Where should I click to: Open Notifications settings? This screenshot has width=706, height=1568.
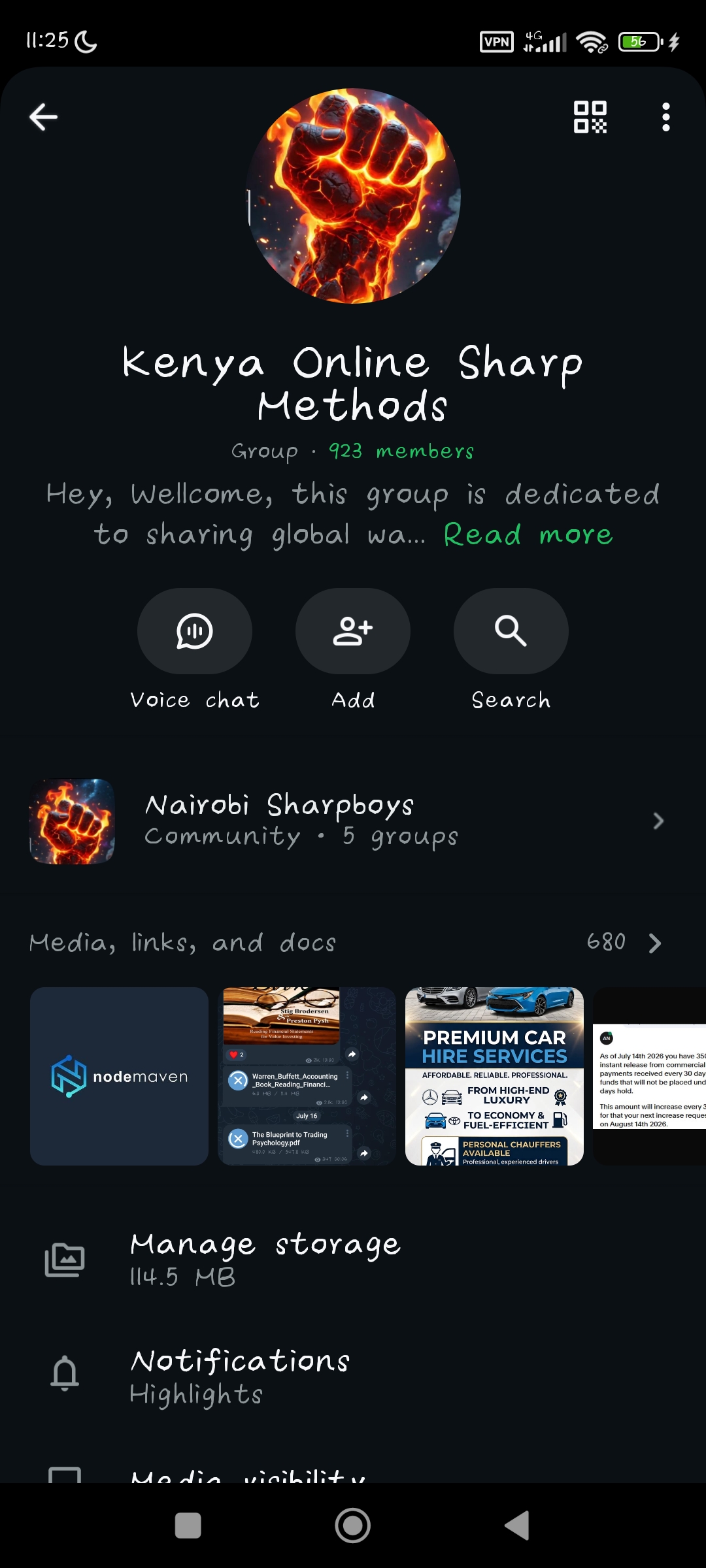coord(353,1377)
